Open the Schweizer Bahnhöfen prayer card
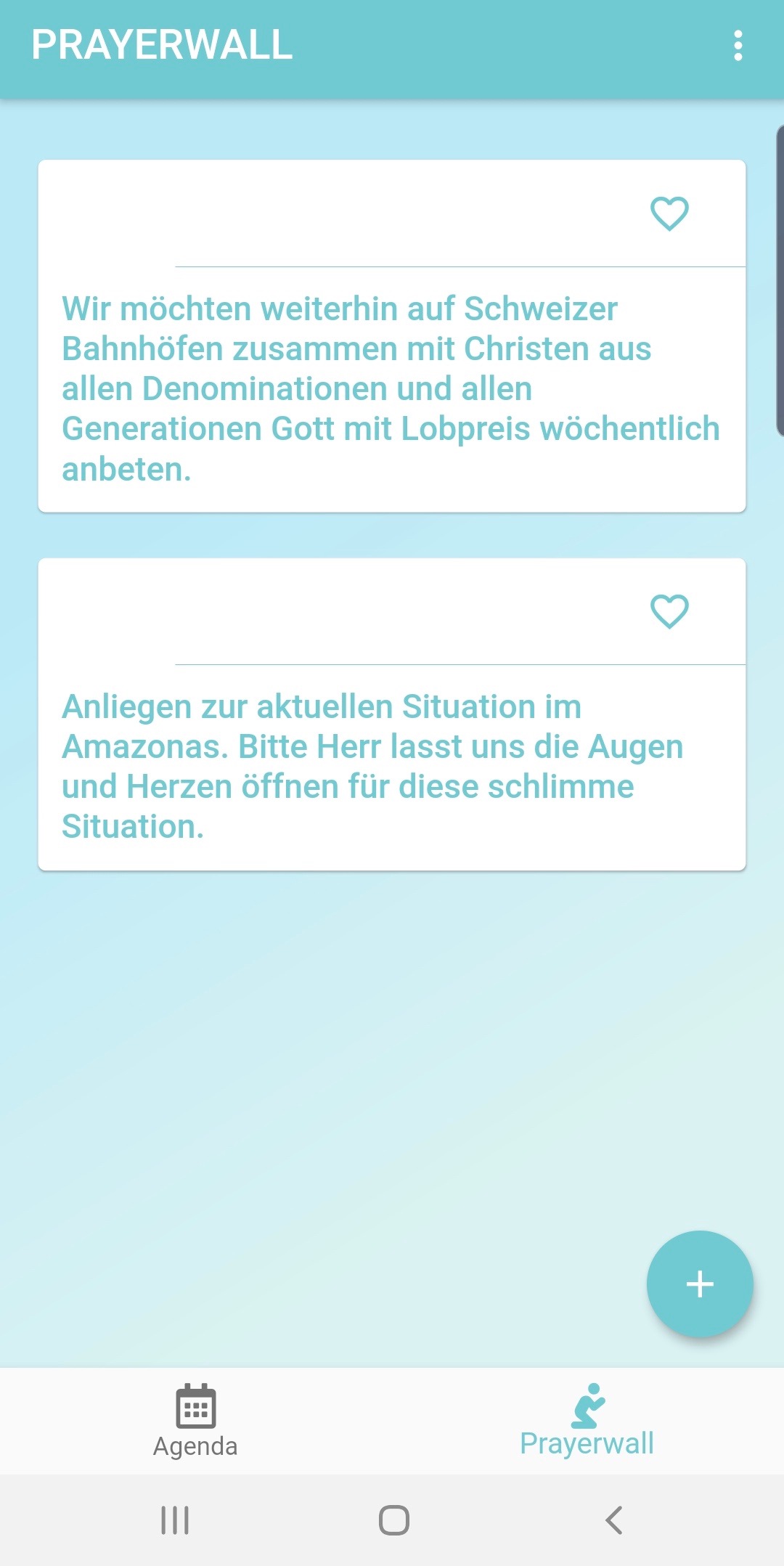The width and height of the screenshot is (784, 1566). pos(391,388)
